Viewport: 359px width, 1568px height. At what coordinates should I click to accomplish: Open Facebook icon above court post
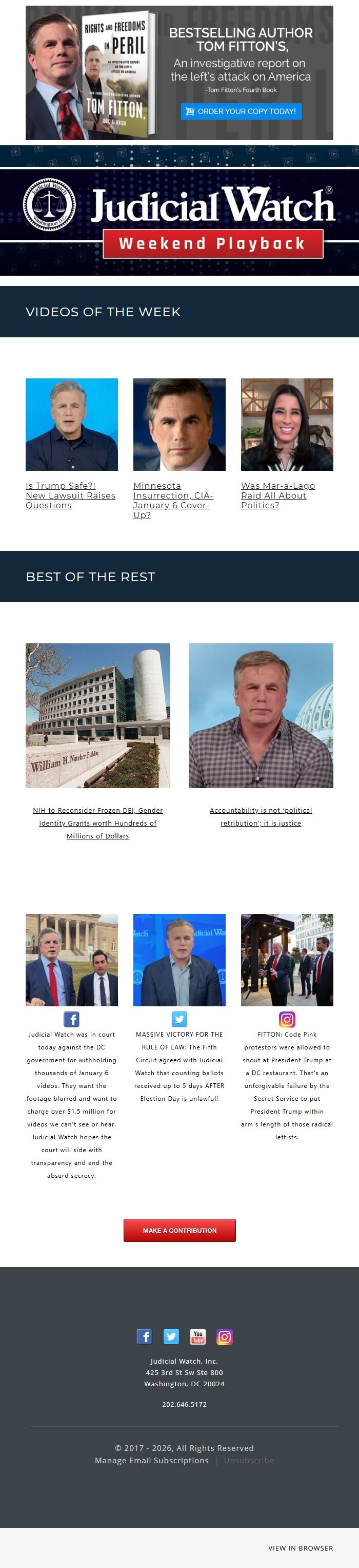tap(71, 1019)
